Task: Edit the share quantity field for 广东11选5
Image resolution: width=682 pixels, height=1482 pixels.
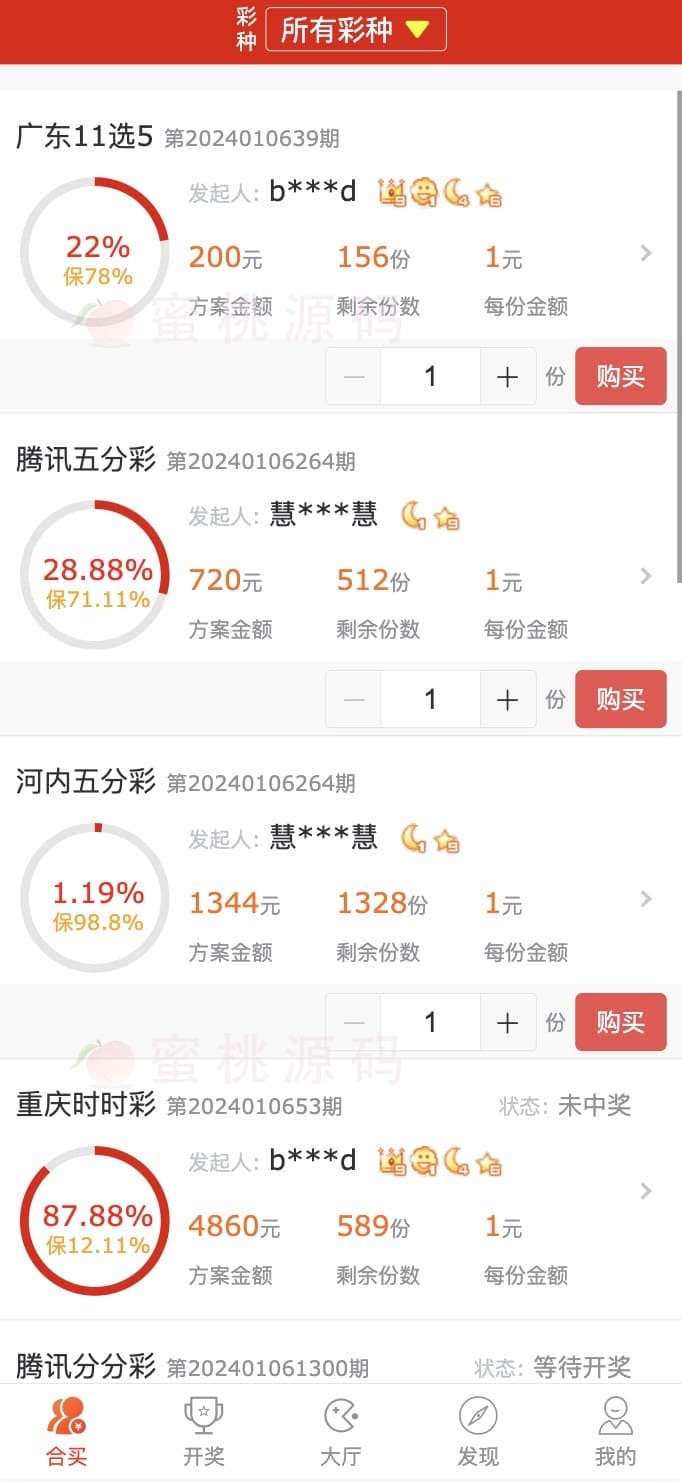Action: pyautogui.click(x=430, y=376)
